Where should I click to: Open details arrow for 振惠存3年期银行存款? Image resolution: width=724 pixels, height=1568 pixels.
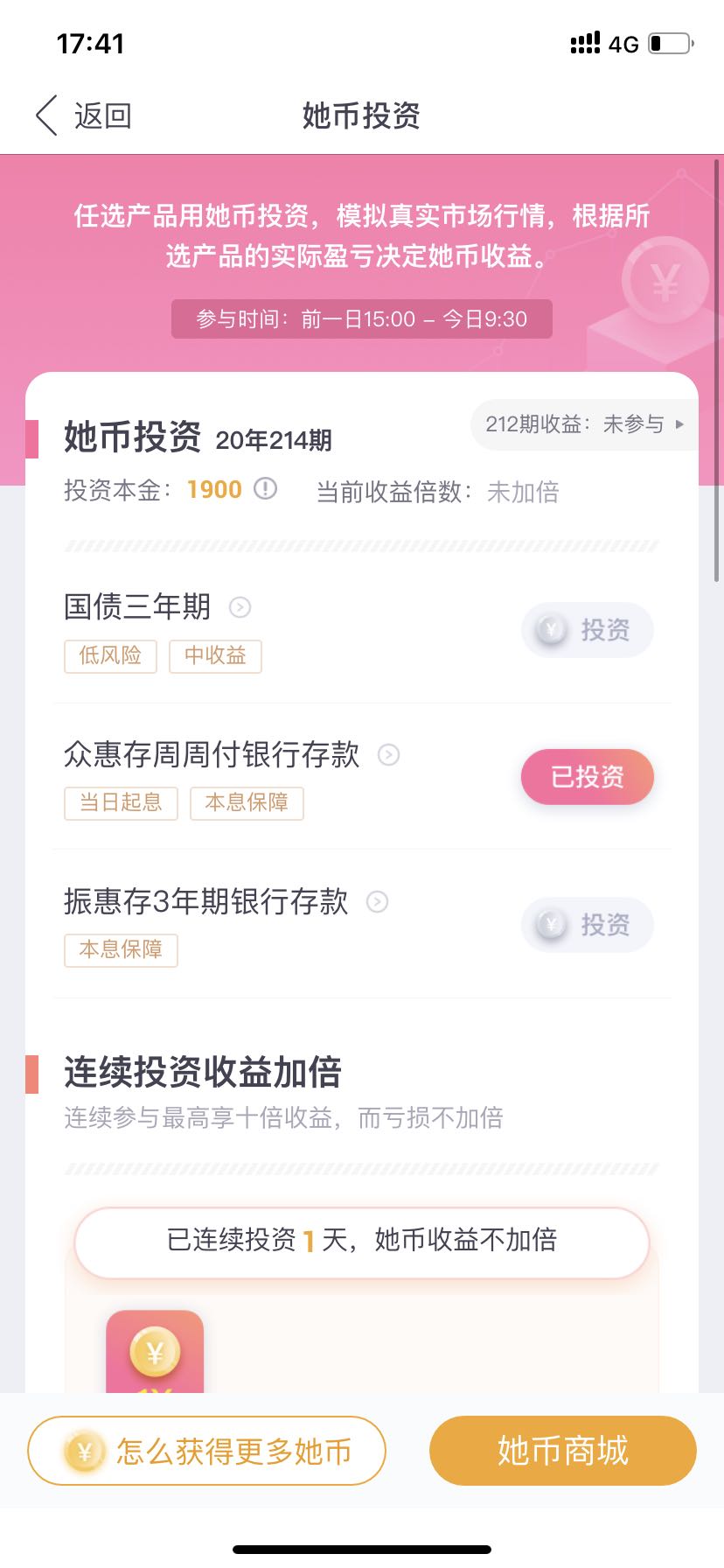pyautogui.click(x=377, y=902)
